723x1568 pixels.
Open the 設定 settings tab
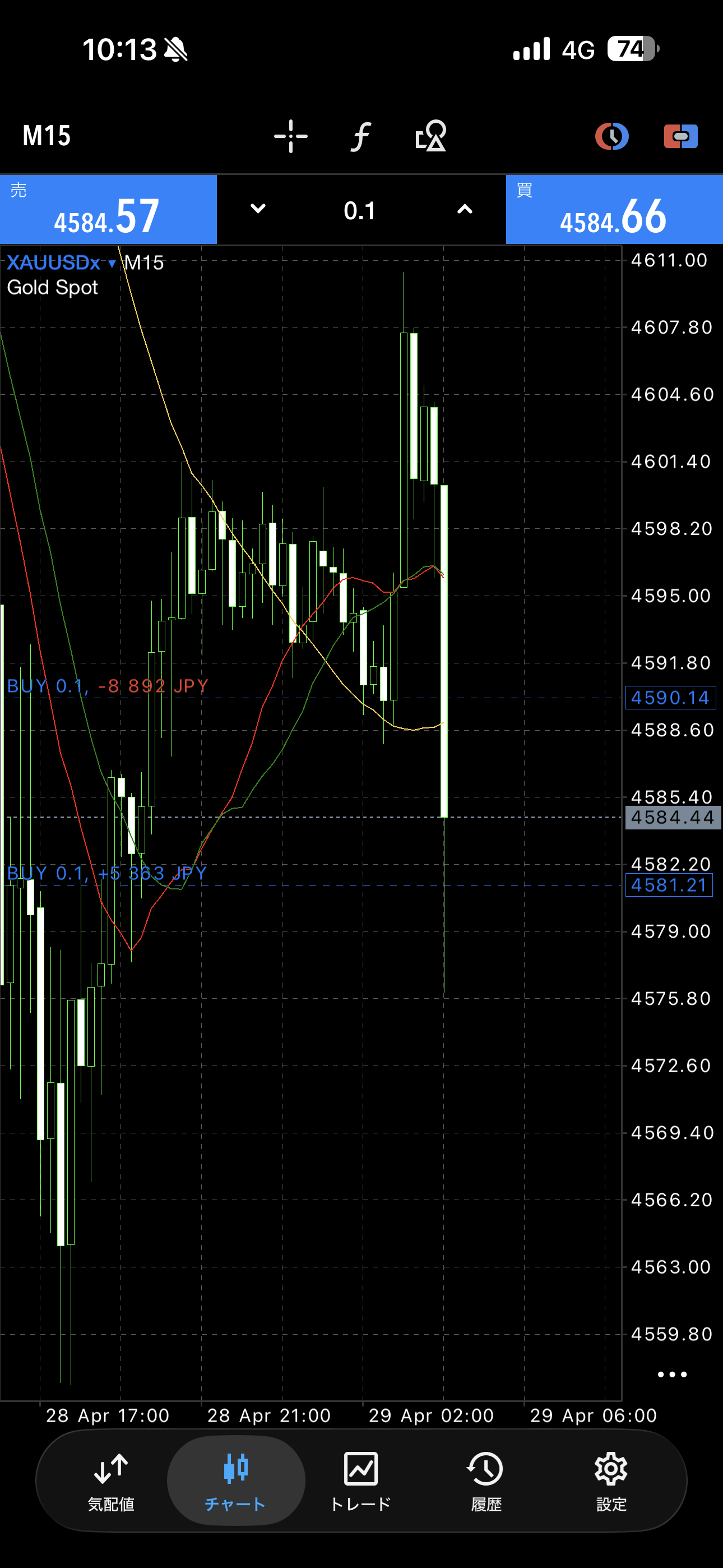611,1481
